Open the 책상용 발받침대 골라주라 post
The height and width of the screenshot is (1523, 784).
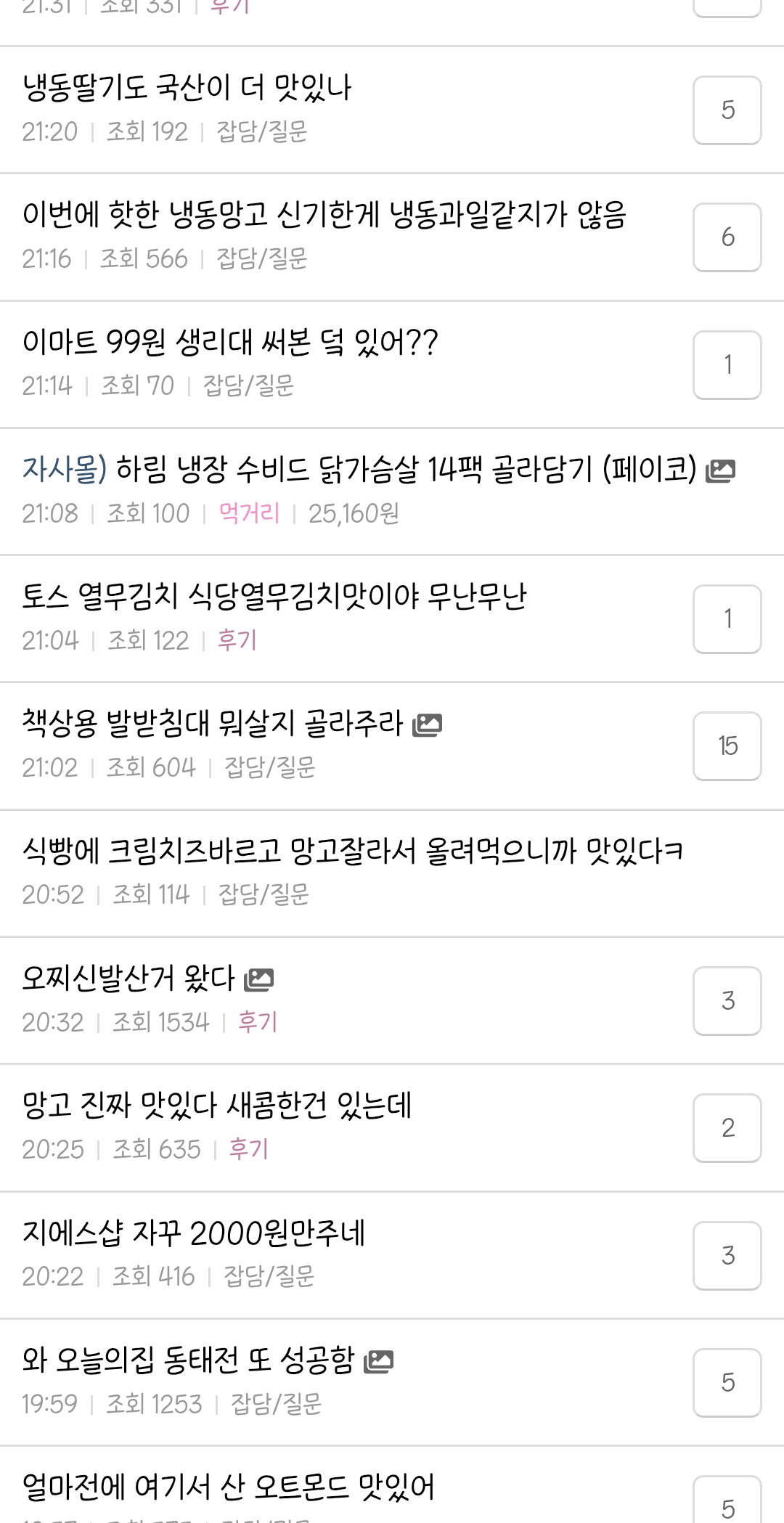tap(212, 724)
